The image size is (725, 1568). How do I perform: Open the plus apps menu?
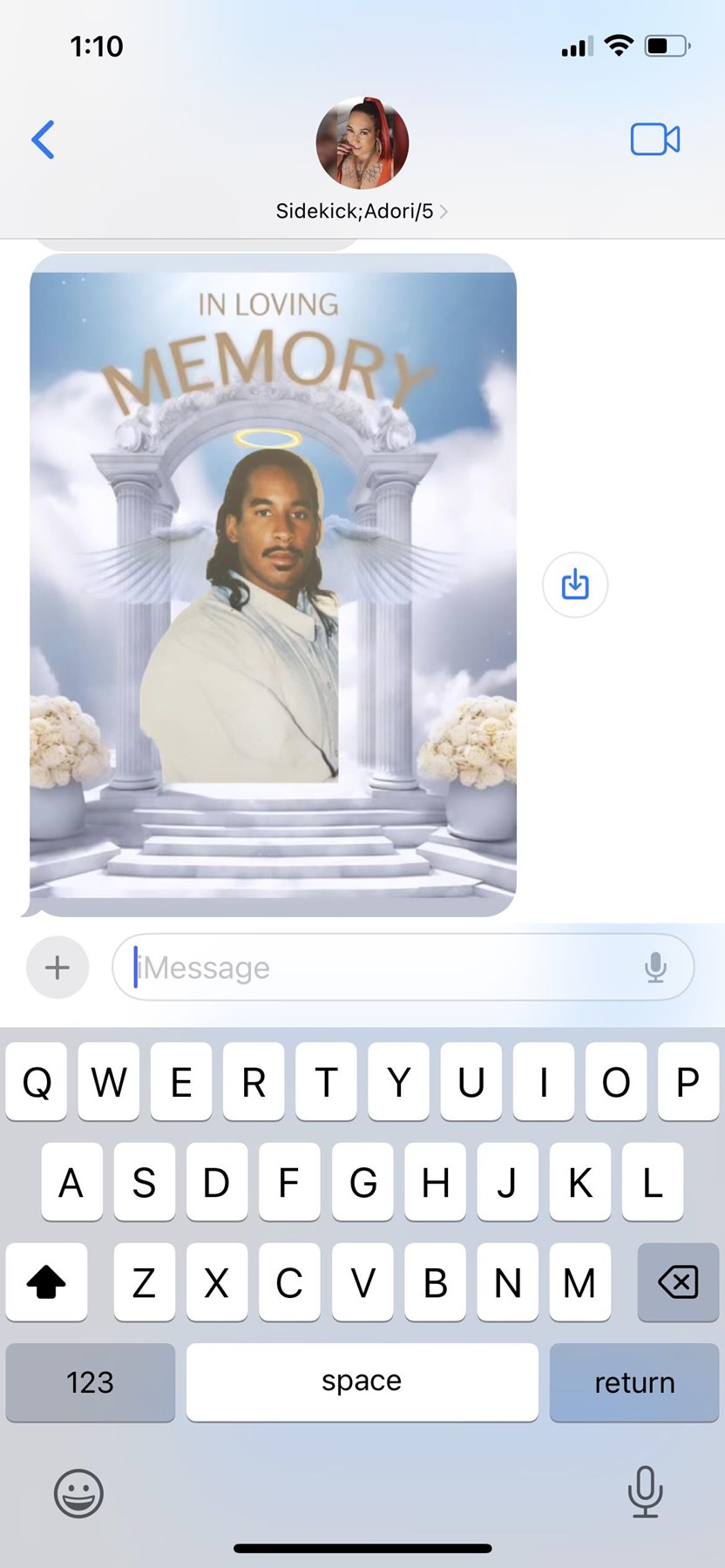(58, 967)
